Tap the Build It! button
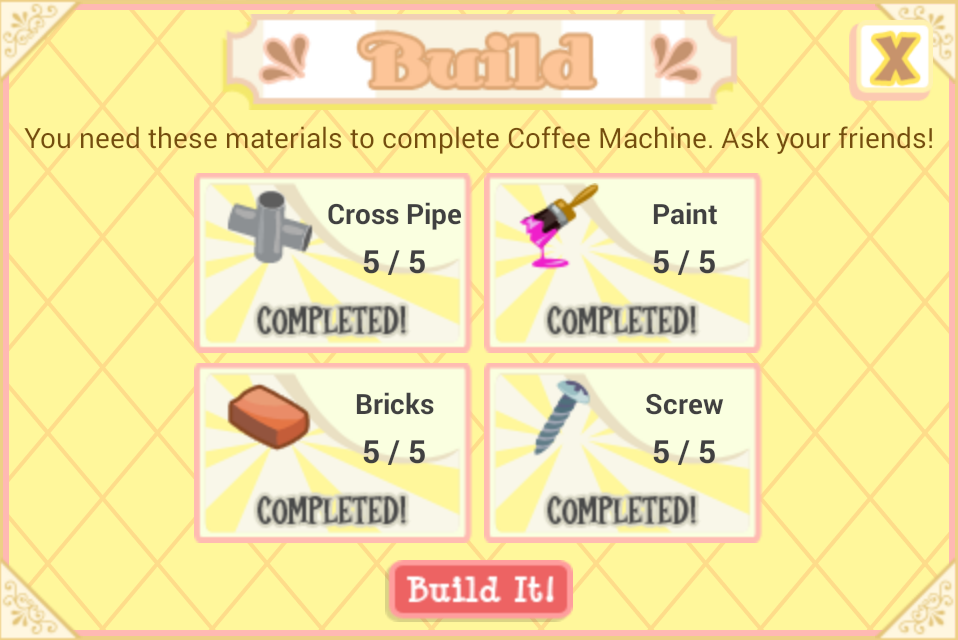 pyautogui.click(x=480, y=589)
